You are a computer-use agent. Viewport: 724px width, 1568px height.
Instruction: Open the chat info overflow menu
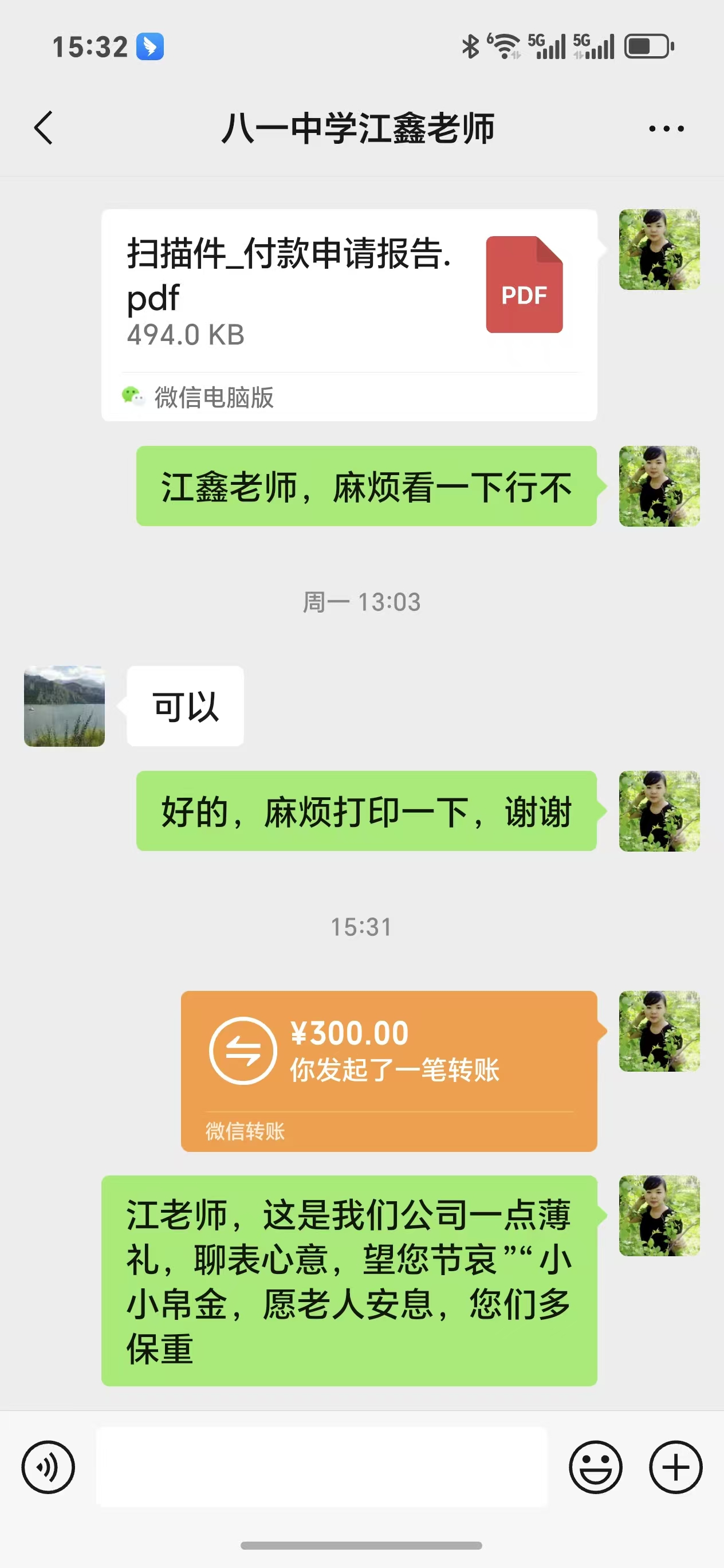coord(666,128)
